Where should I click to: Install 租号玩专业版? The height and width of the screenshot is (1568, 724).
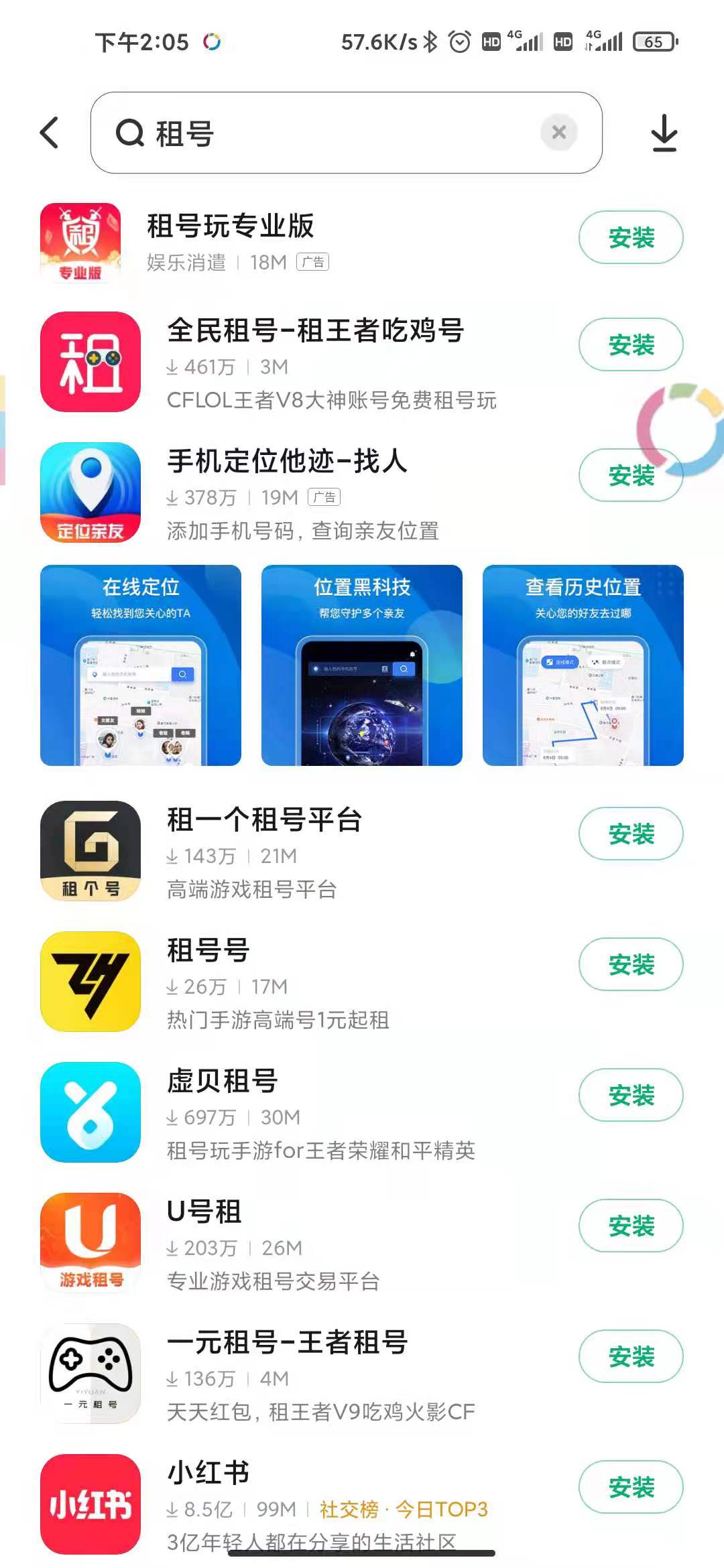630,238
